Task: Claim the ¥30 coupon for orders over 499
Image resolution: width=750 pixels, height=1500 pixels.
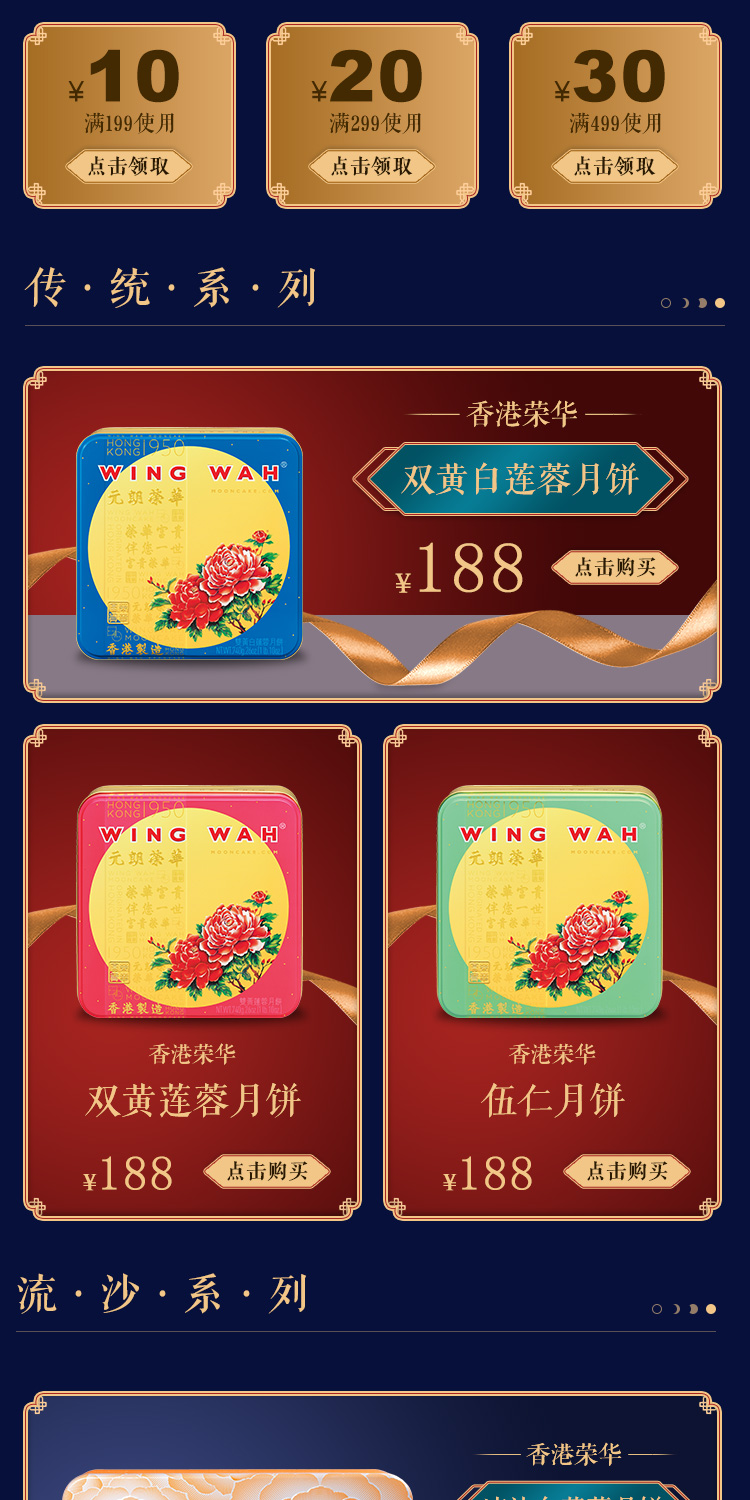Action: [x=614, y=166]
